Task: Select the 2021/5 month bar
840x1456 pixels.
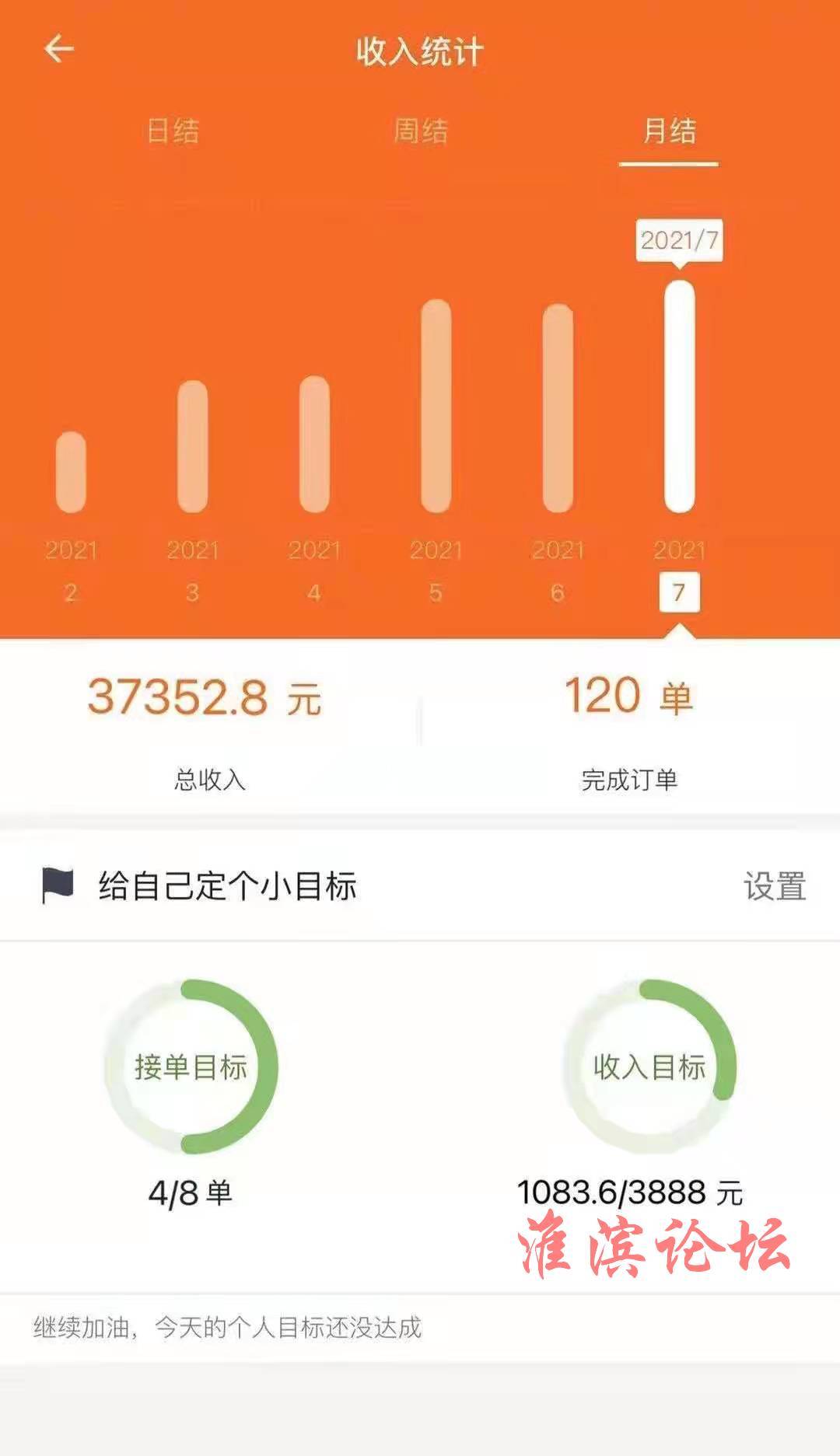Action: (x=436, y=406)
